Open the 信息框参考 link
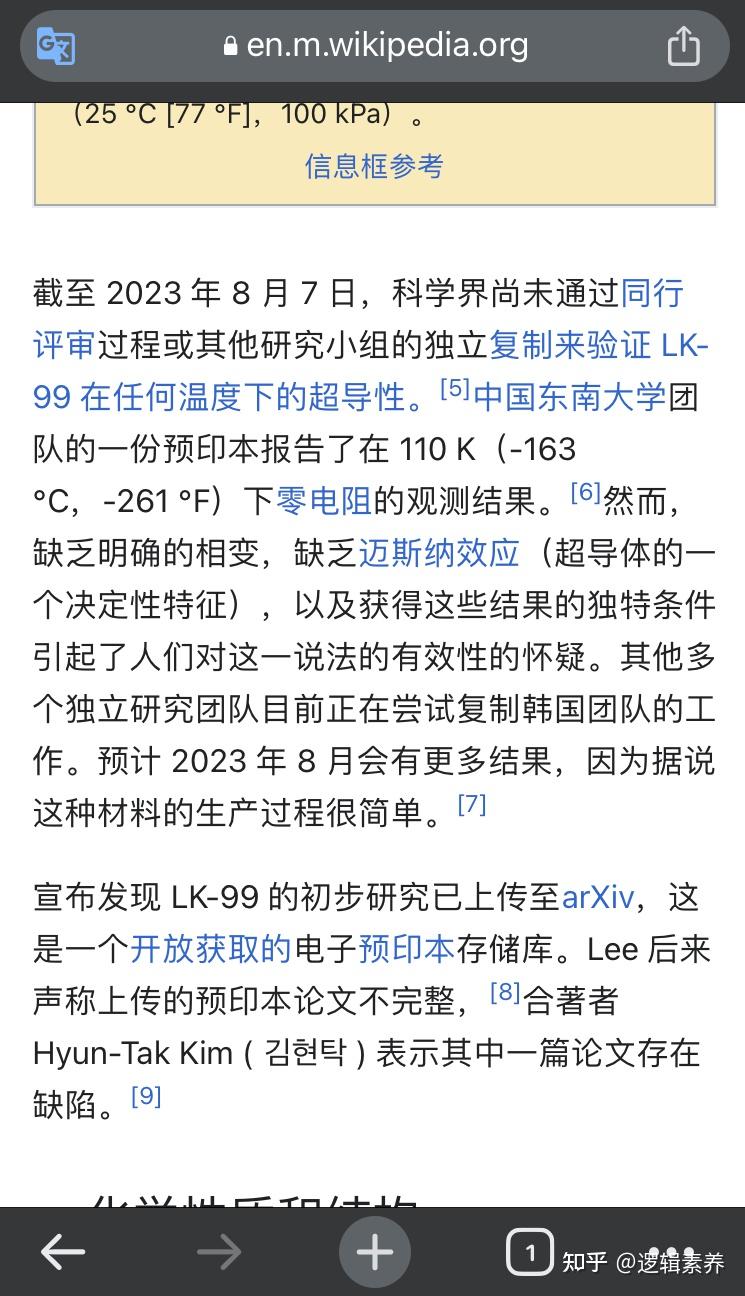Viewport: 745px width, 1296px height. [374, 166]
